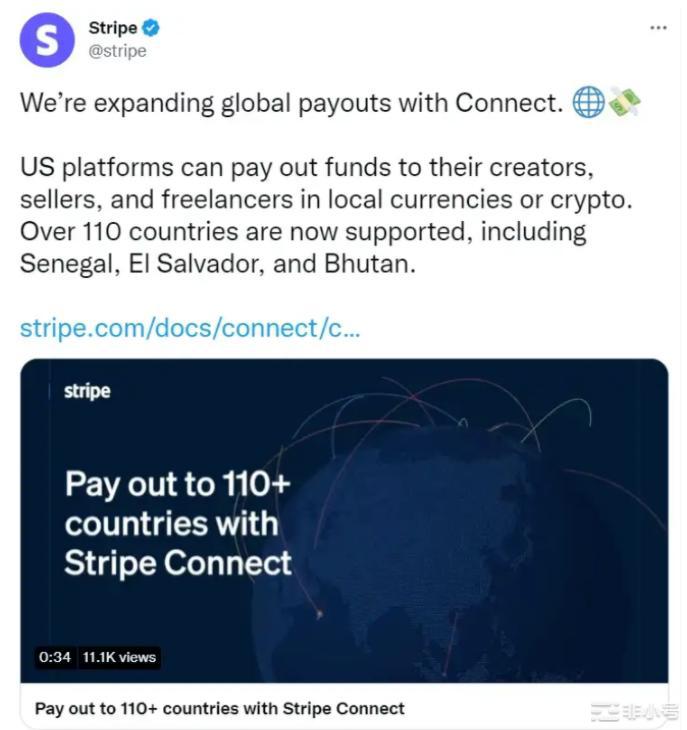Open the stripe.com/docs/connect link
Screen dimensions: 687x730
coord(190,327)
